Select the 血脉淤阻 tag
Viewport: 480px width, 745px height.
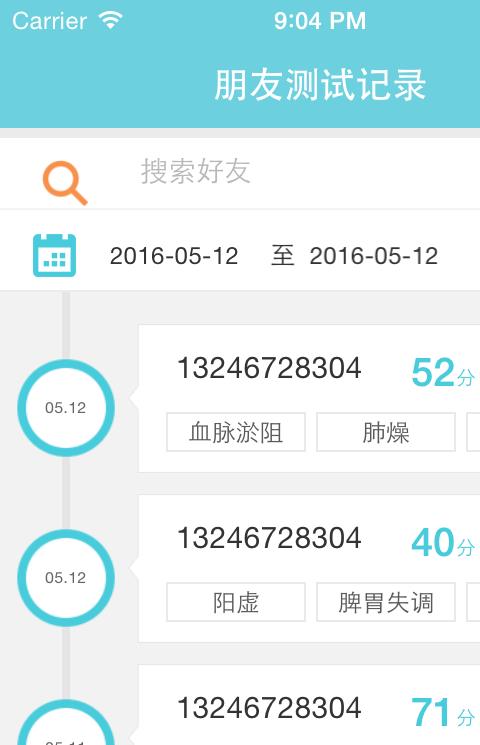[236, 432]
